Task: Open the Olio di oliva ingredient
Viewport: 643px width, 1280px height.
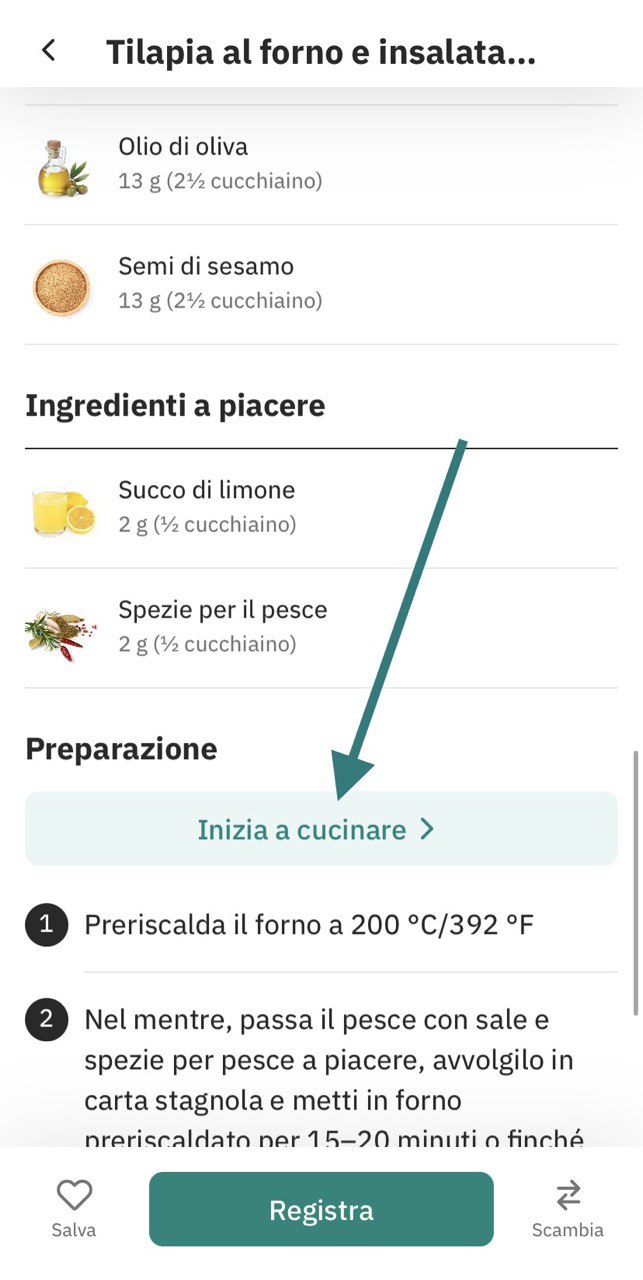Action: (320, 165)
